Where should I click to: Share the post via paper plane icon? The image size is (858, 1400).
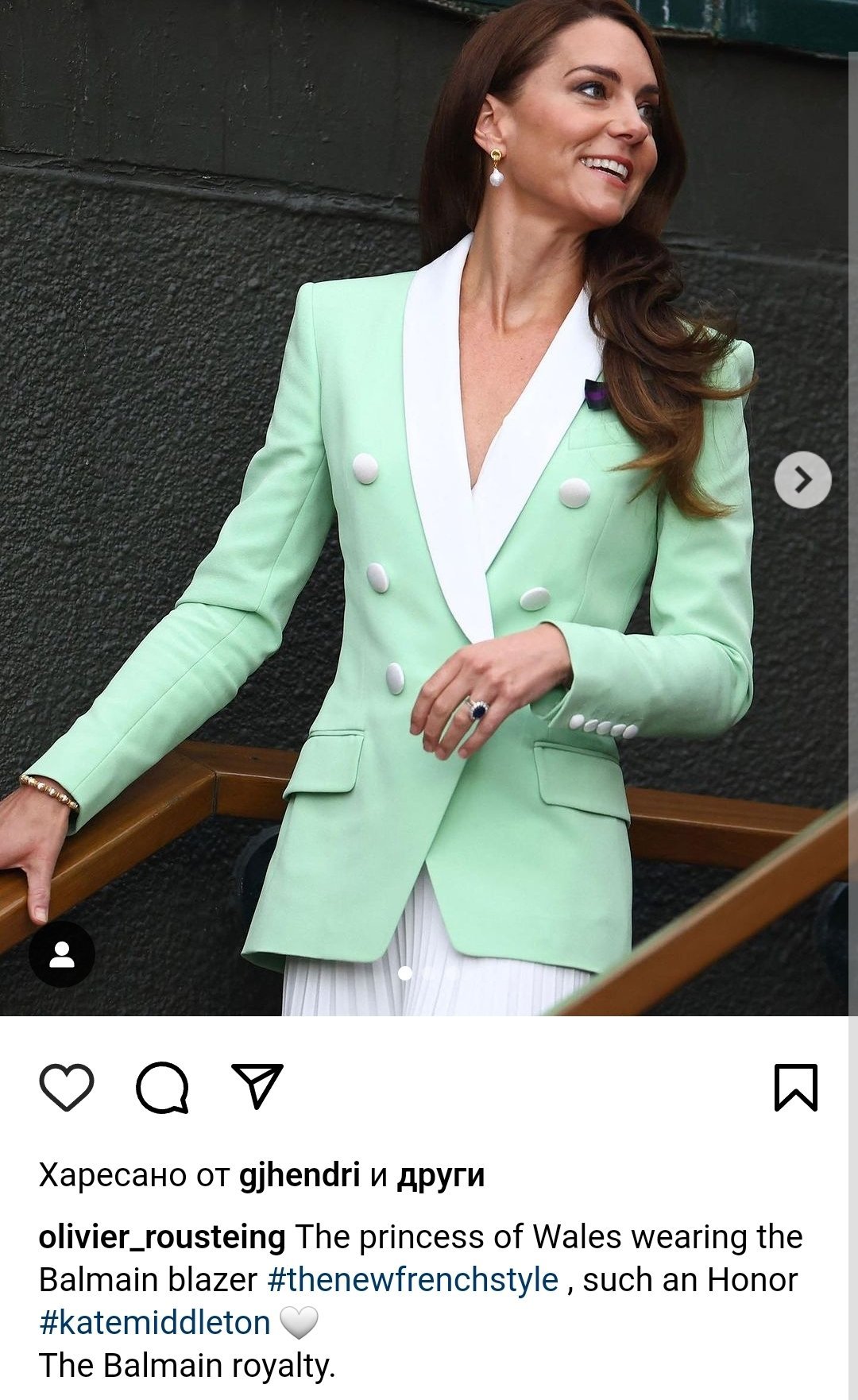pos(257,1085)
